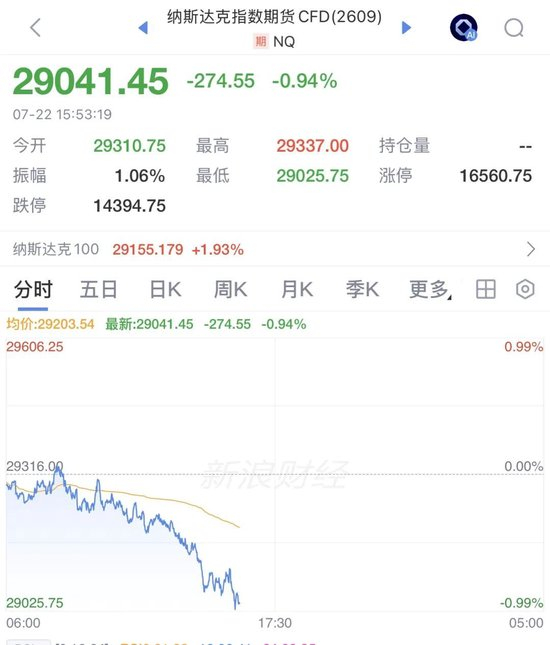Open the AI assistant icon

tap(464, 28)
